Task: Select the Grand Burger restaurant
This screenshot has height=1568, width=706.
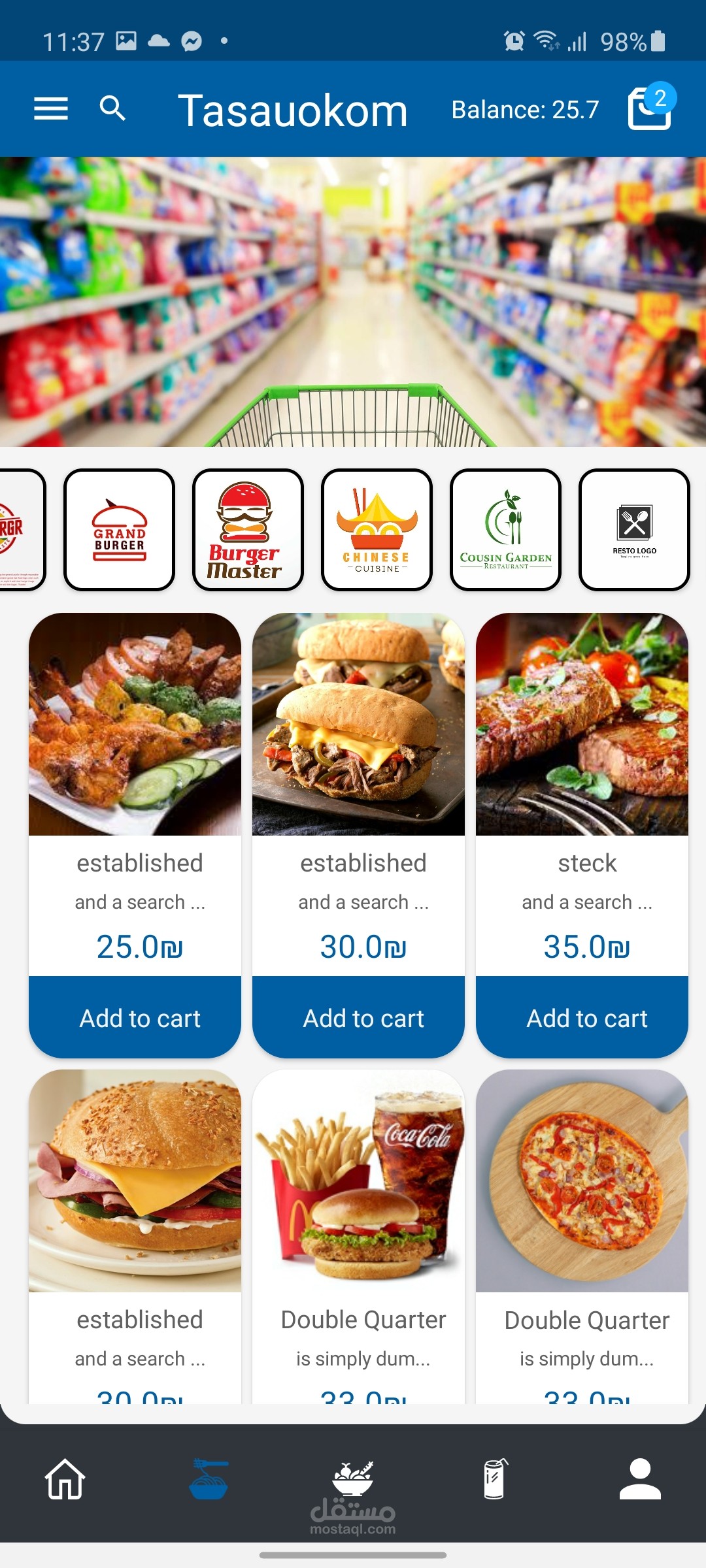Action: pos(119,529)
